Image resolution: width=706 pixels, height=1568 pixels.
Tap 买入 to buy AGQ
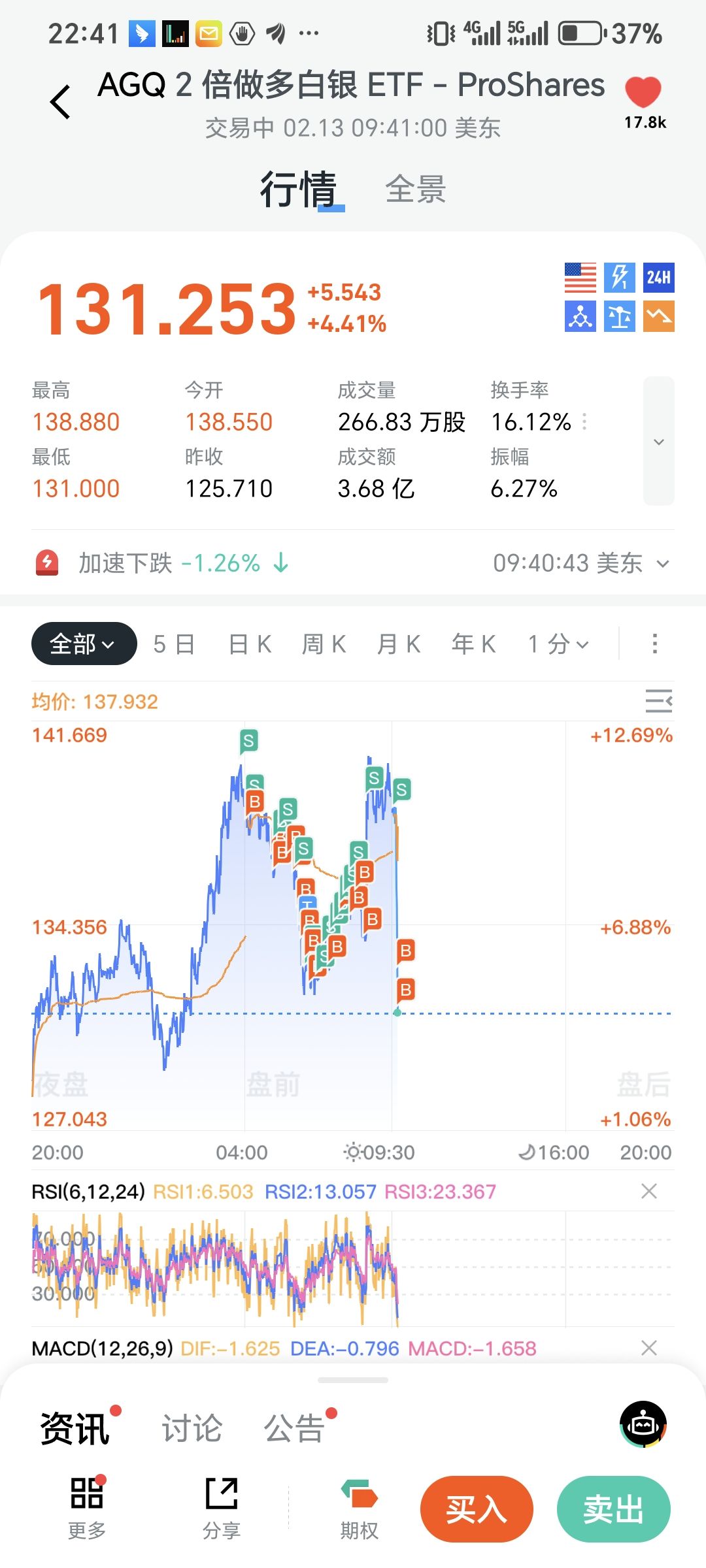(477, 1509)
